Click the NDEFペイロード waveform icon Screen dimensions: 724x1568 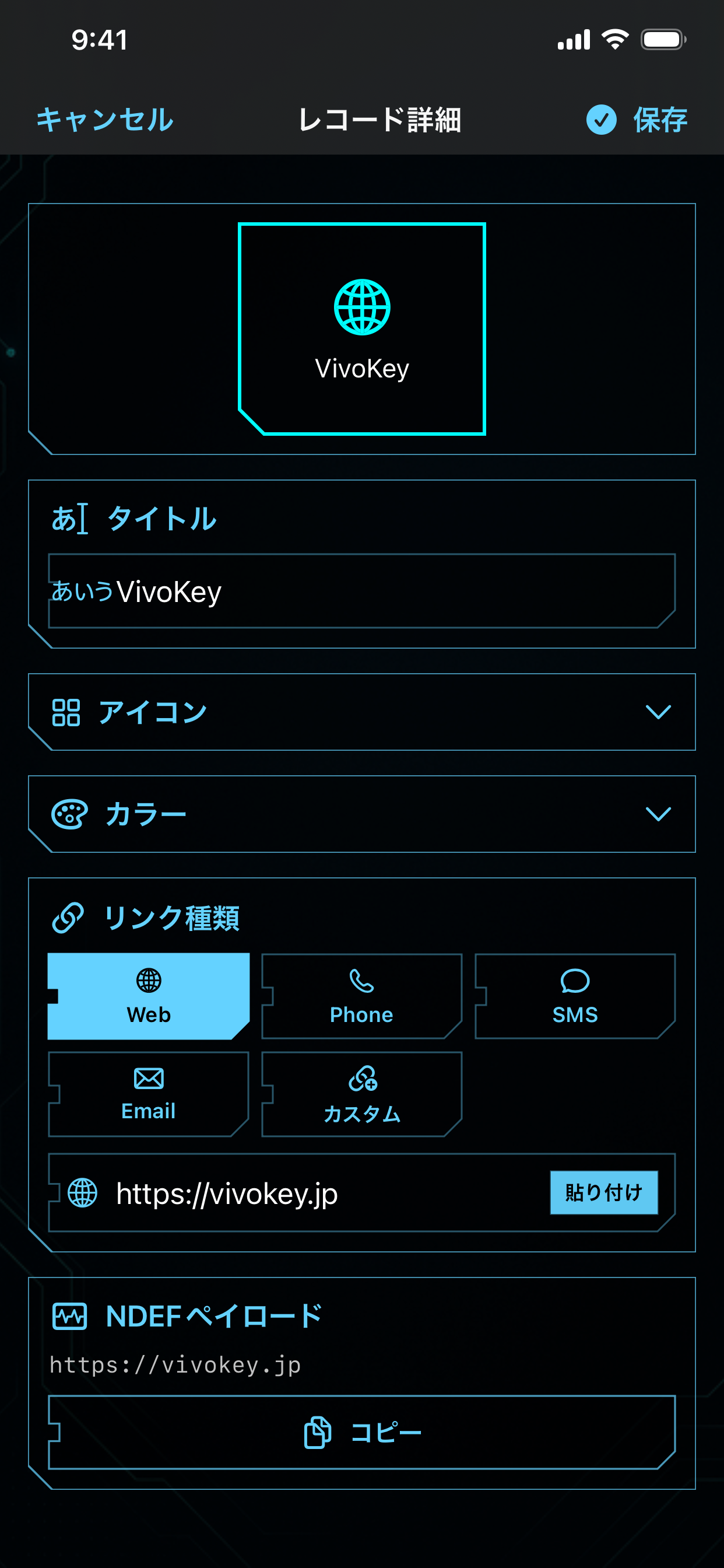(69, 1315)
